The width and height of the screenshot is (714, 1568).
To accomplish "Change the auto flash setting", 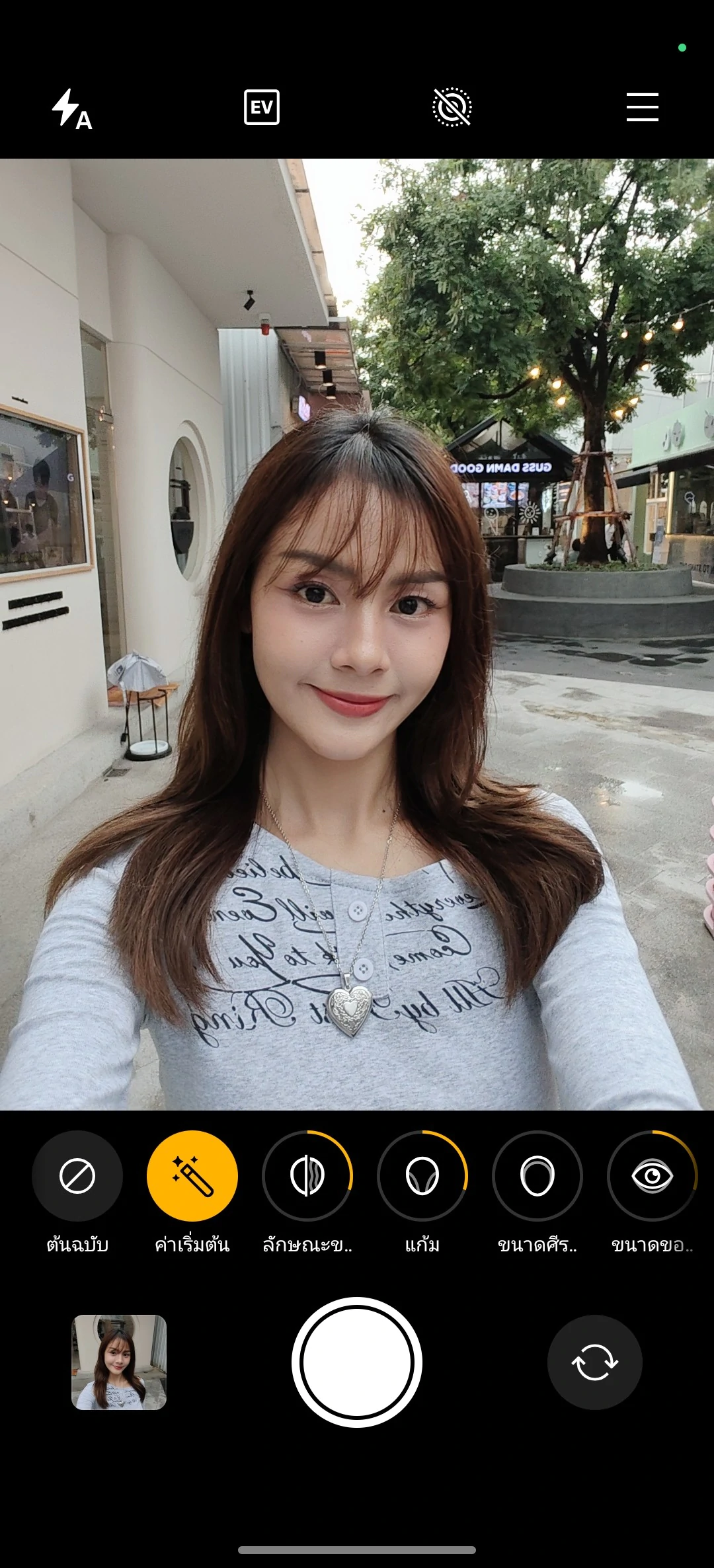I will pos(71,108).
